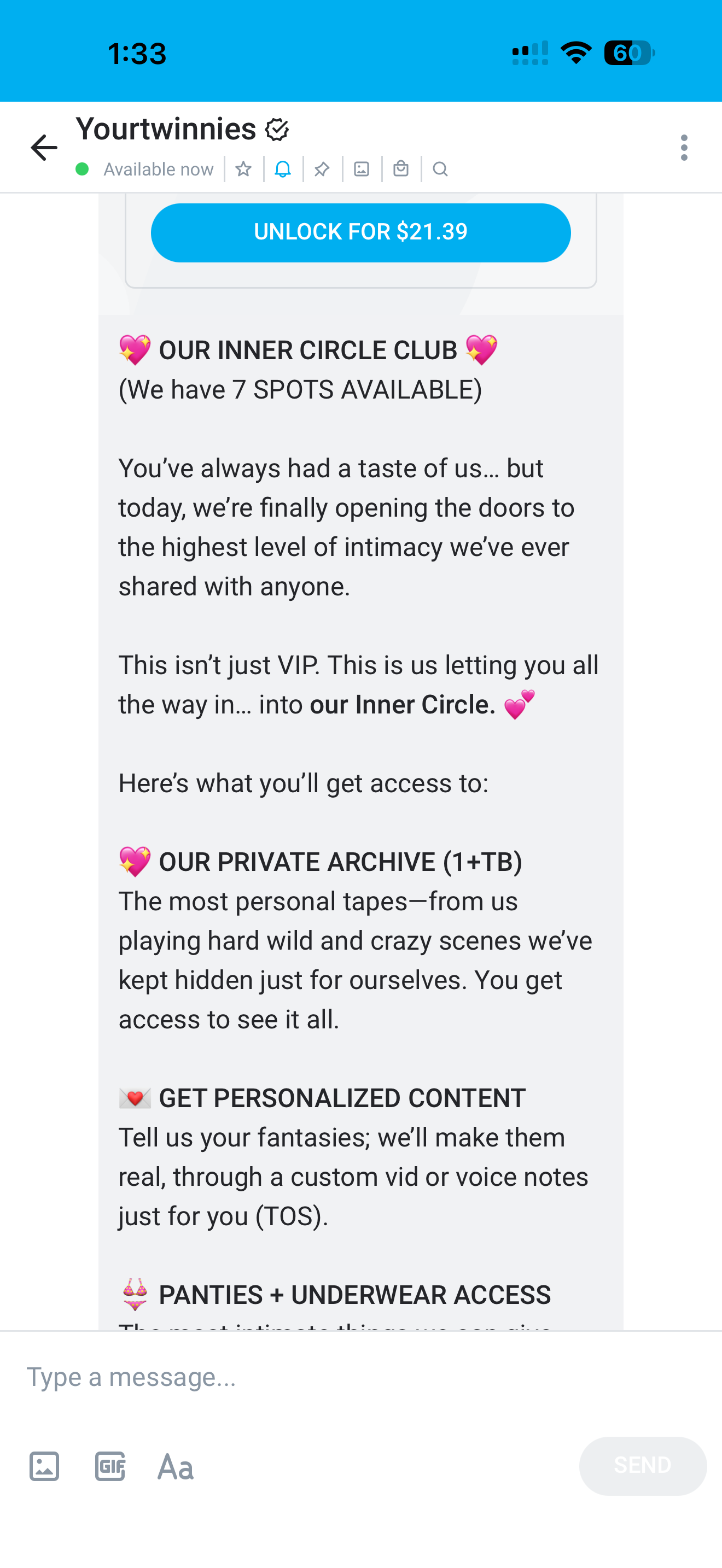The height and width of the screenshot is (1568, 722).
Task: Attach a photo from the gallery
Action: 44,1466
